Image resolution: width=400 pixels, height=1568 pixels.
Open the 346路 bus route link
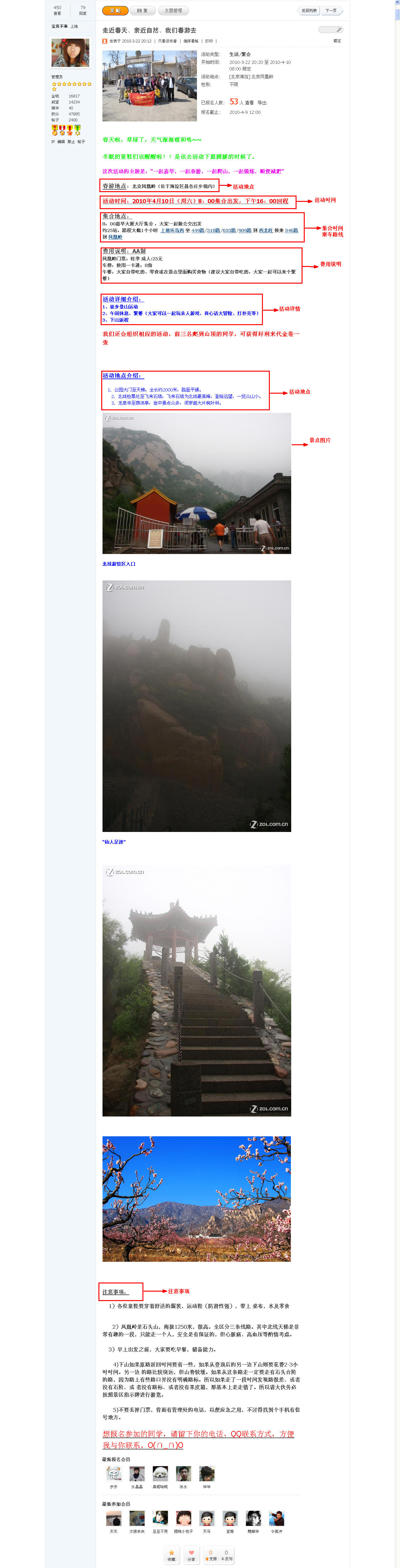tap(291, 230)
